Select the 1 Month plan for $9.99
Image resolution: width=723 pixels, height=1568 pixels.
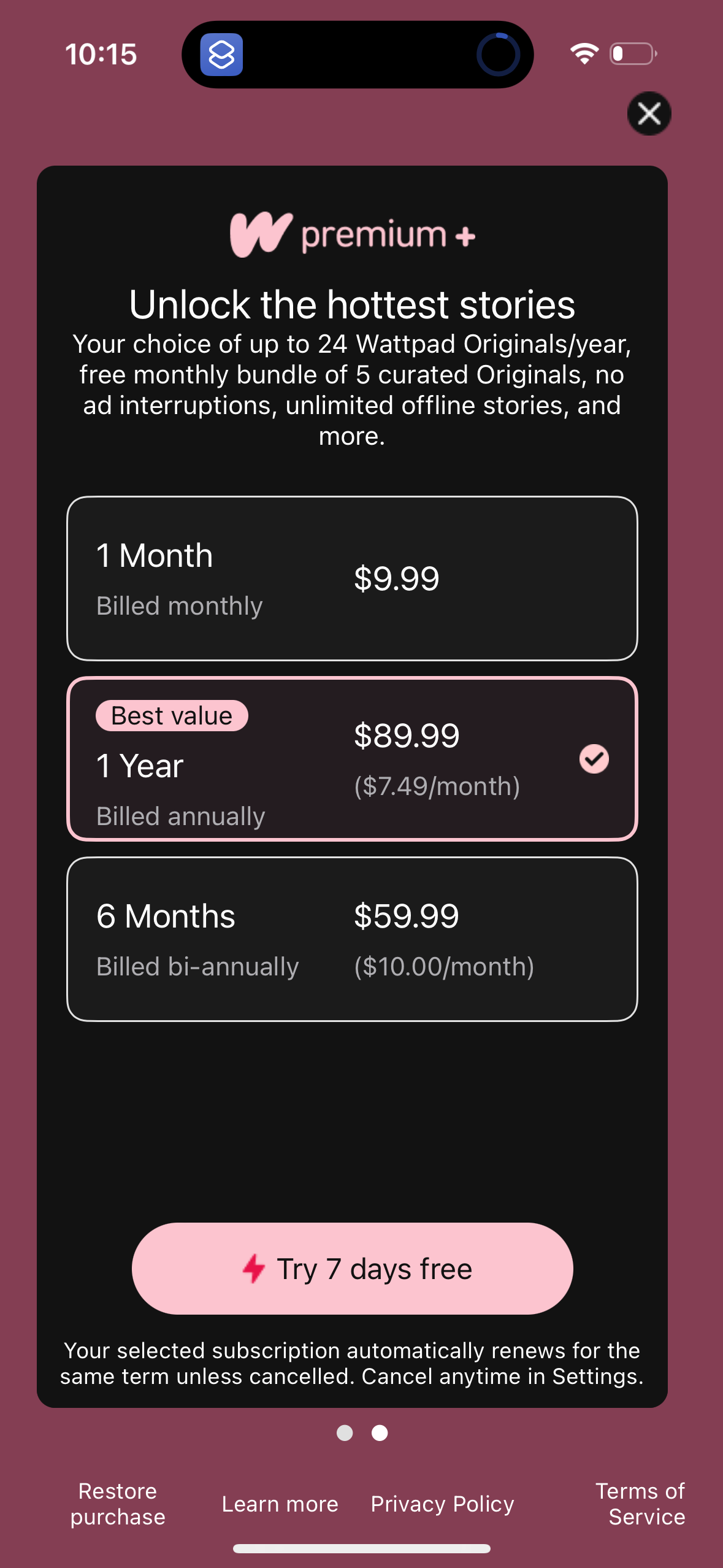pos(352,578)
